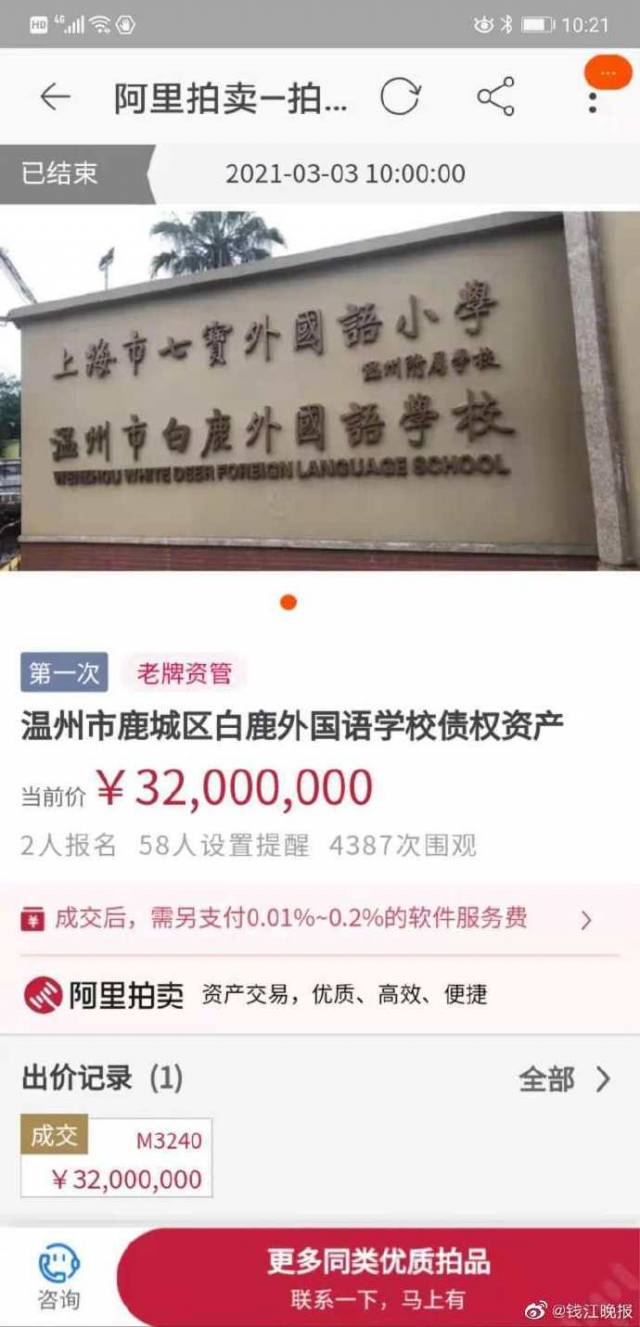640x1327 pixels.
Task: Reload the auction page
Action: (x=400, y=97)
